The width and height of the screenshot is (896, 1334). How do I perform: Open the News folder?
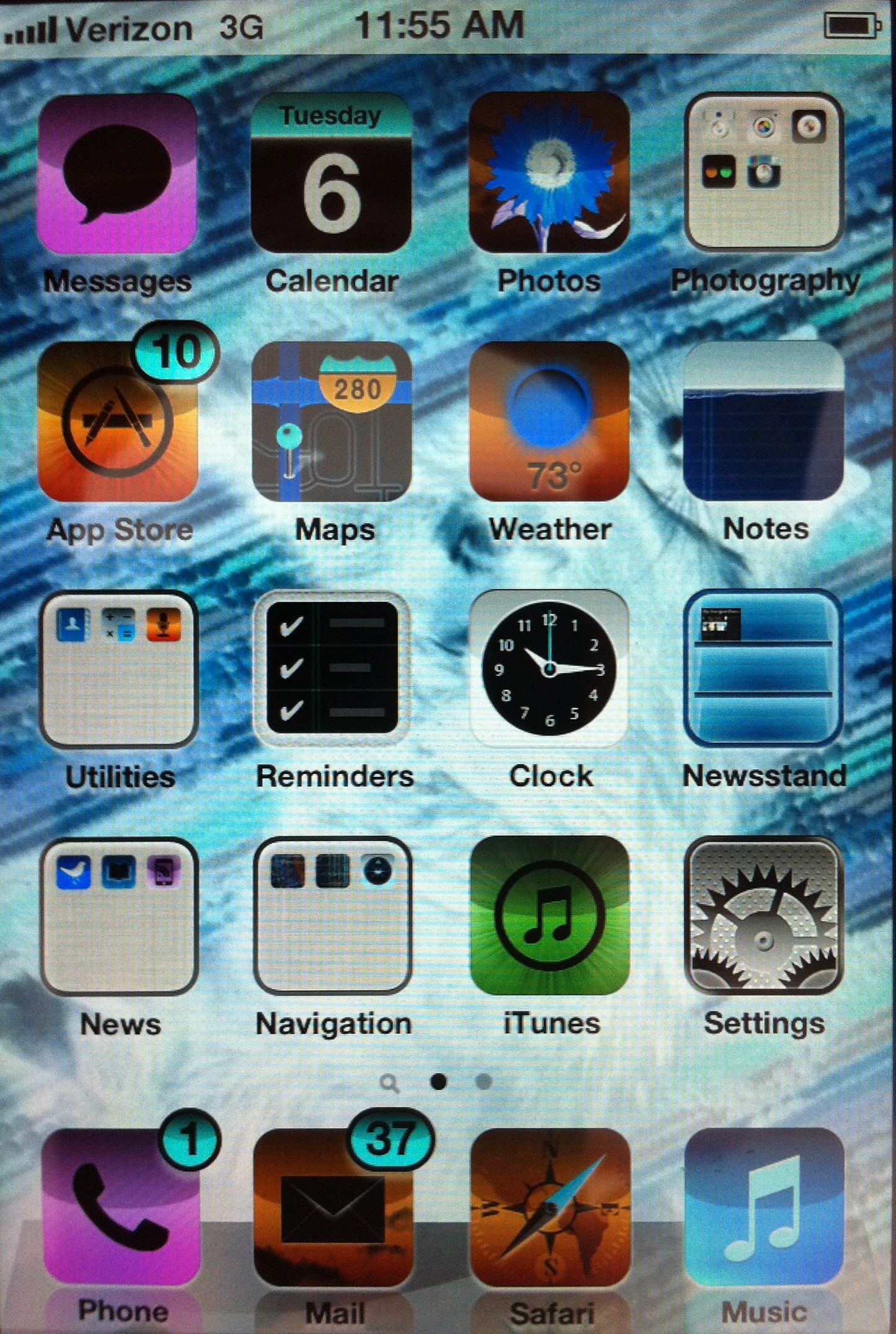119,917
